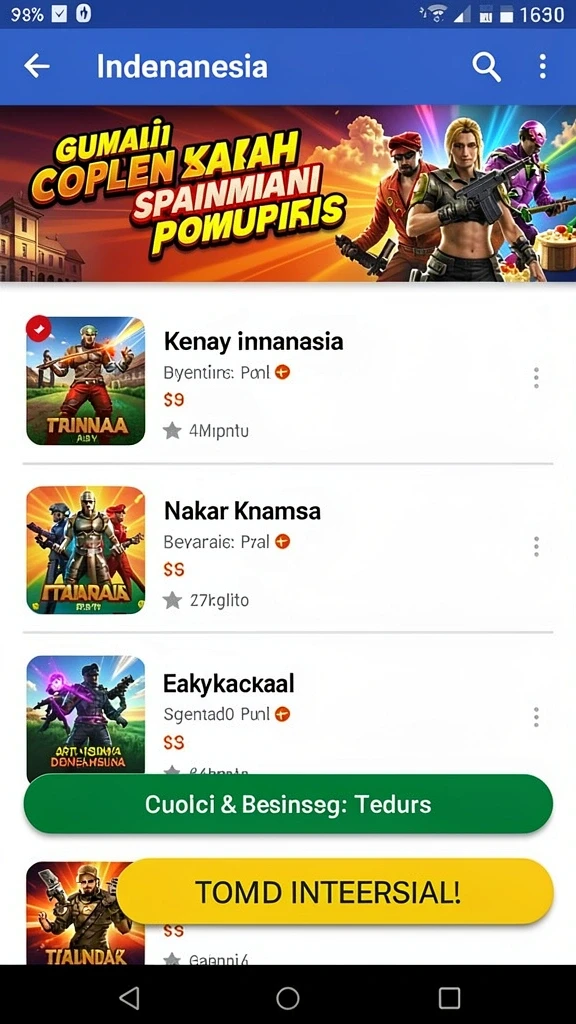Tap the yellow TOMD INTEERSIAL button
Image resolution: width=576 pixels, height=1024 pixels.
tap(335, 891)
